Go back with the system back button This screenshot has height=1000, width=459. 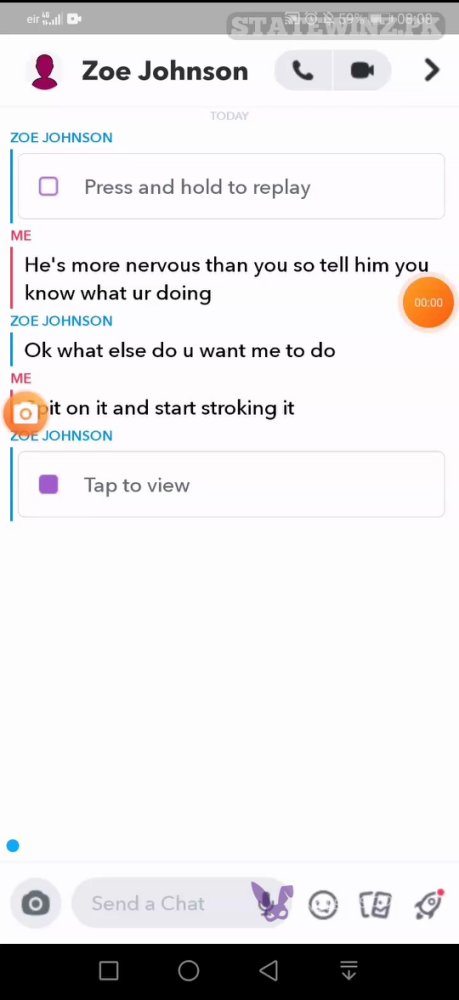pos(268,971)
